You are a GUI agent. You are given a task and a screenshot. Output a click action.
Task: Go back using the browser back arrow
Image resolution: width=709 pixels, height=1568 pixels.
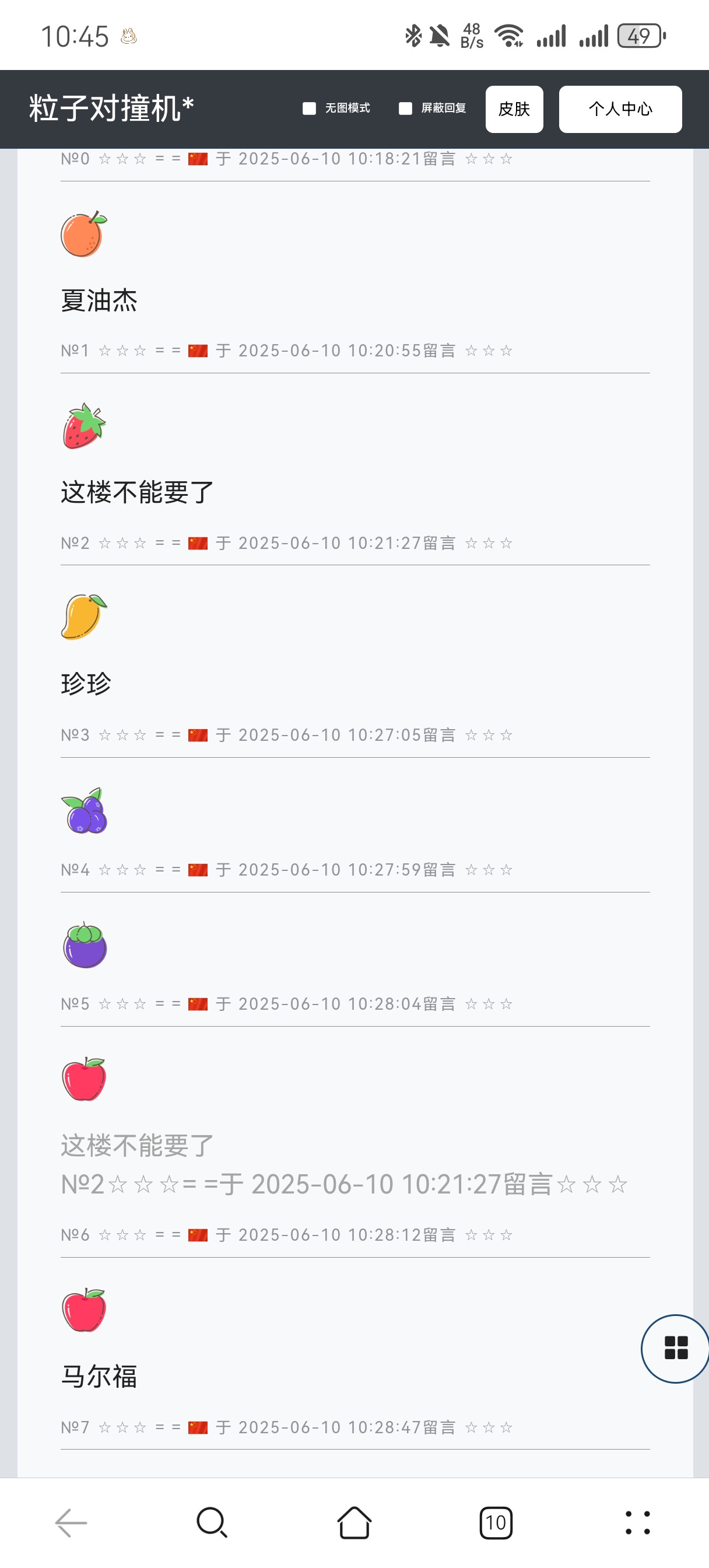(71, 1522)
